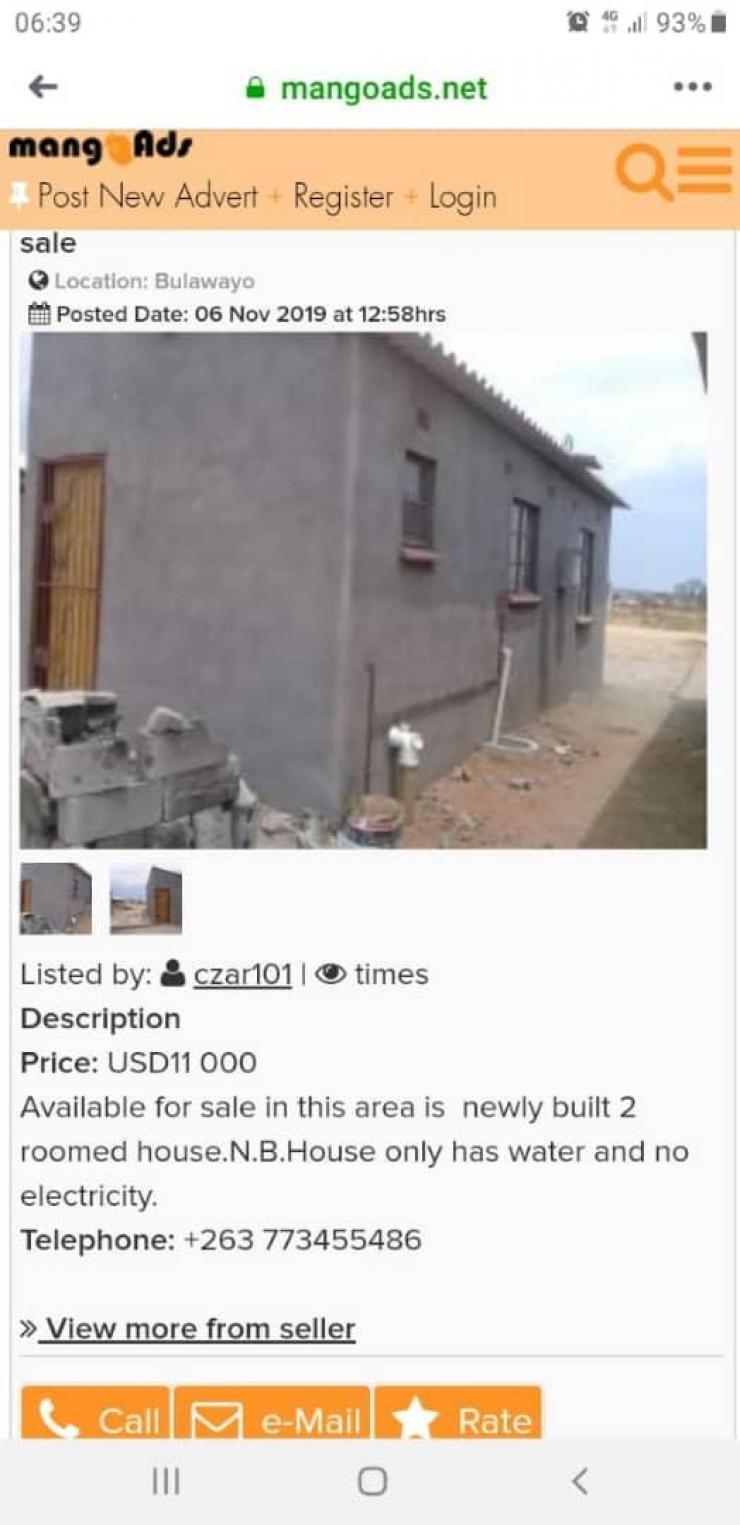Tap the mangoads.net address bar
This screenshot has height=1525, width=740.
(366, 88)
